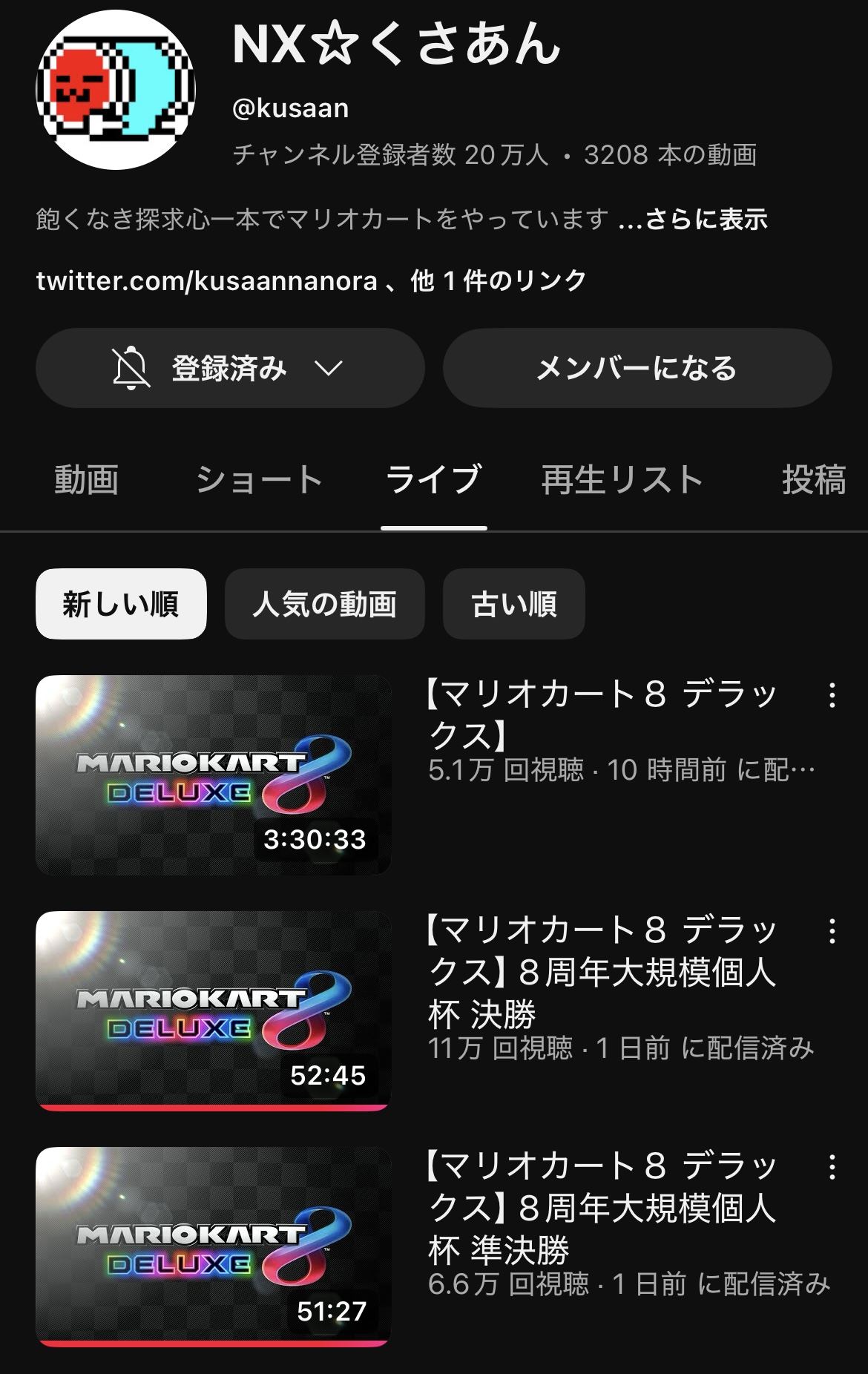The width and height of the screenshot is (868, 1374).
Task: Switch to the ショート tab
Action: click(259, 480)
